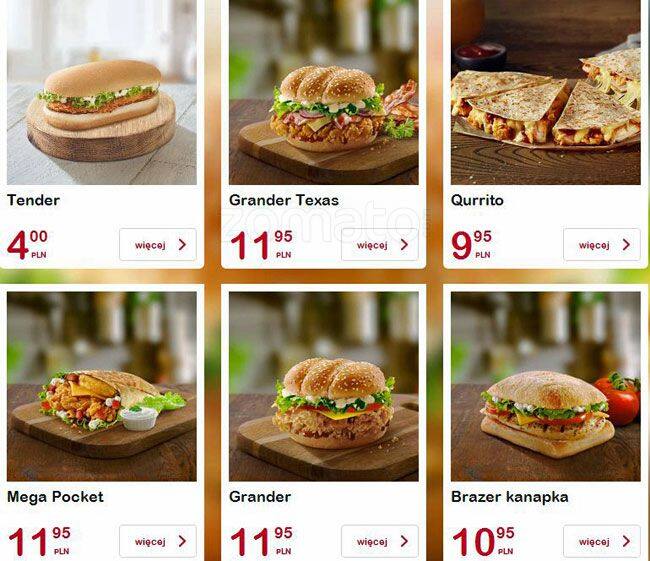View more on the Grander burger
This screenshot has height=561, width=650.
coord(380,541)
